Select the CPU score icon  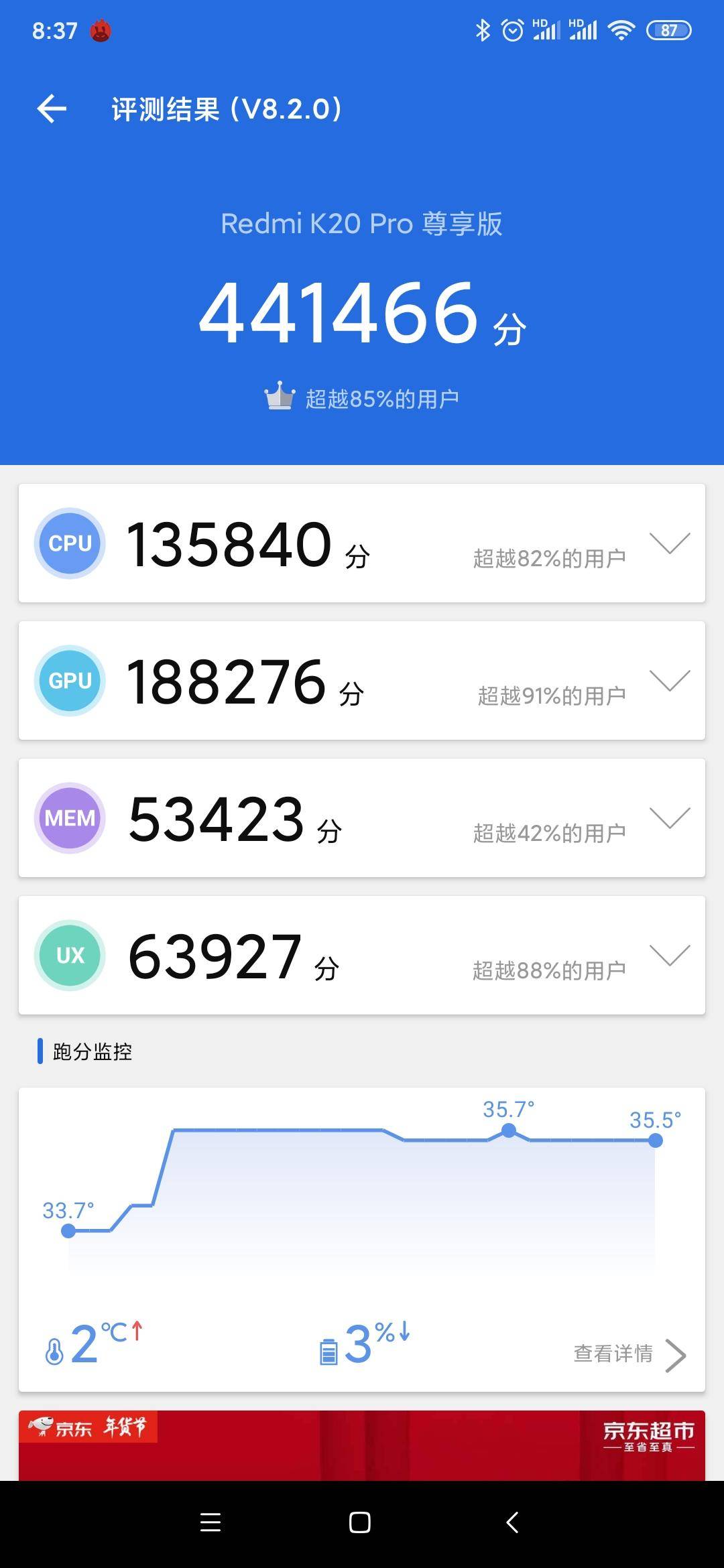click(70, 543)
